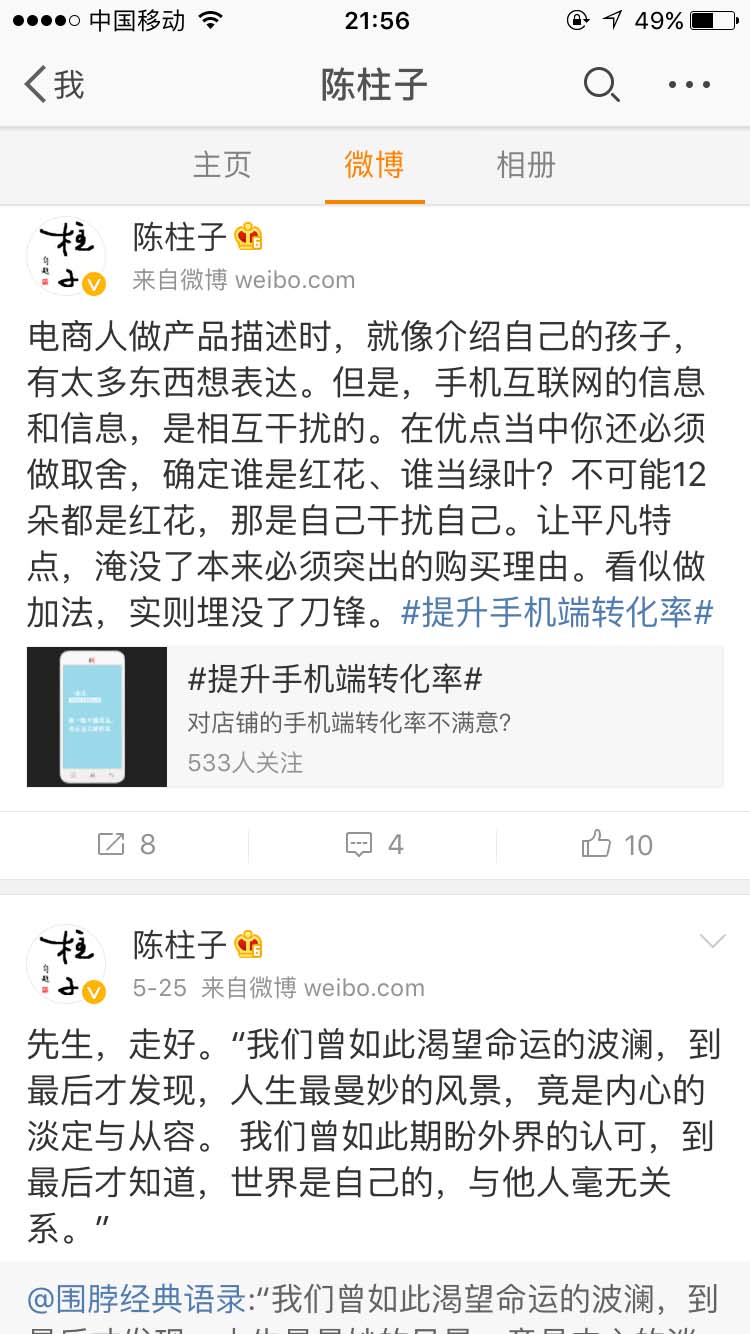Switch to the 相册 tab
This screenshot has height=1334, width=750.
tap(525, 165)
